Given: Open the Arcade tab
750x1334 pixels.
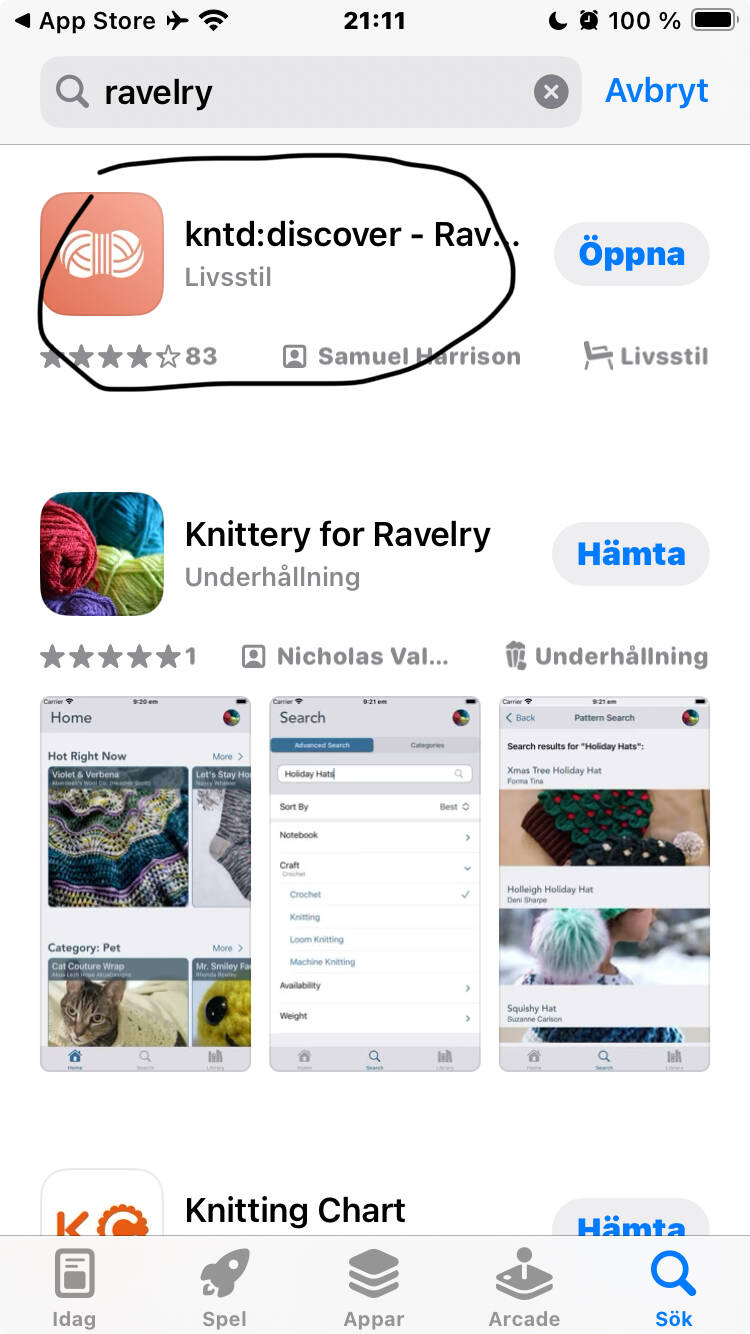Looking at the screenshot, I should pyautogui.click(x=524, y=1288).
